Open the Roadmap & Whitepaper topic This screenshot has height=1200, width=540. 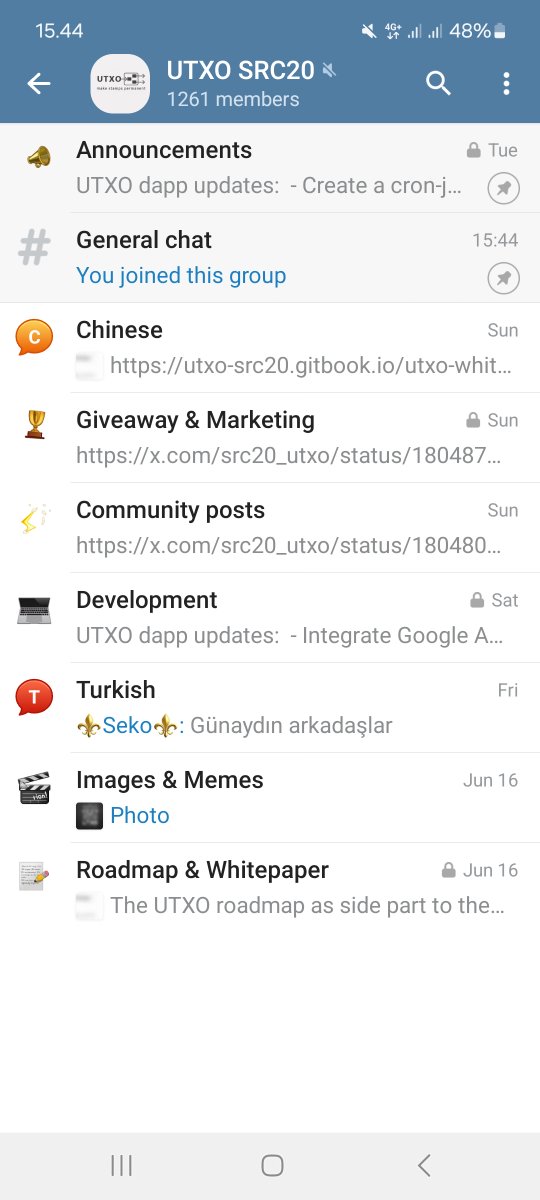point(270,888)
